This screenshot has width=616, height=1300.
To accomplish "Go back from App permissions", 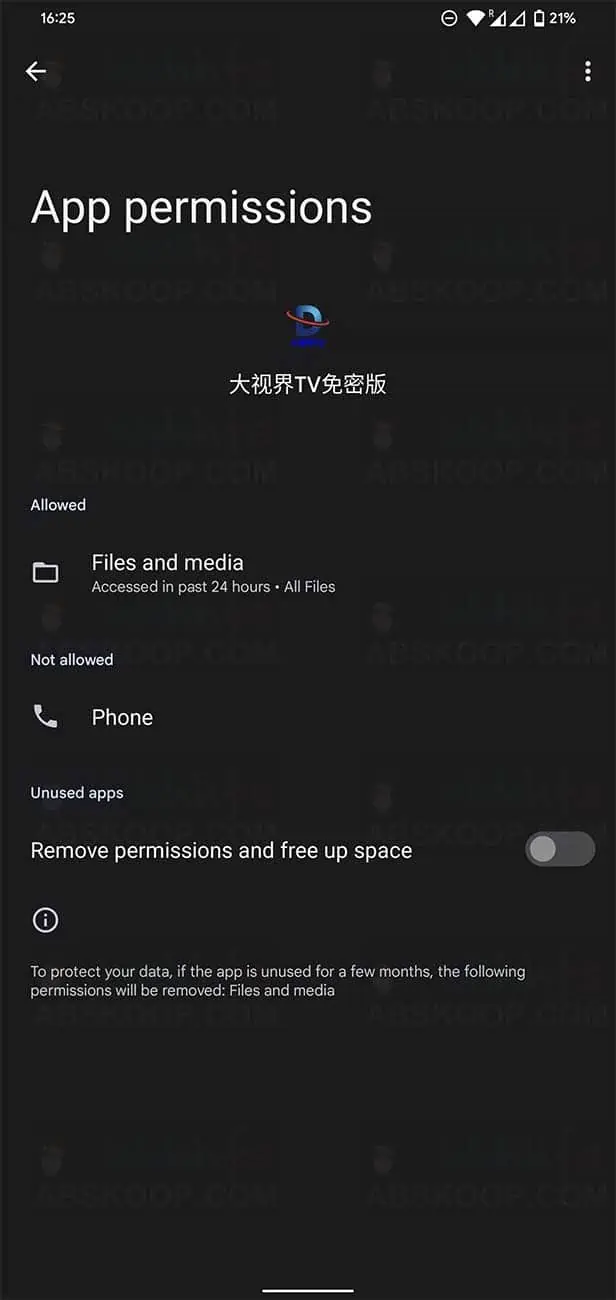I will pos(36,71).
